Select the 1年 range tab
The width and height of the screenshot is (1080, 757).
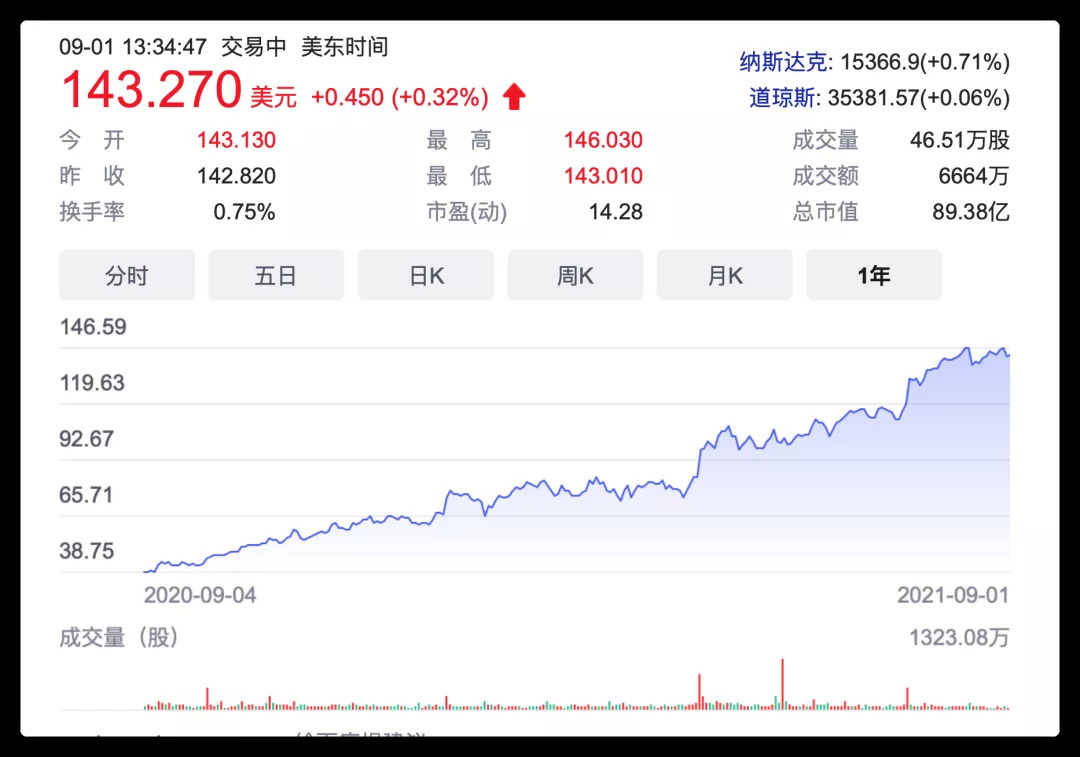pyautogui.click(x=874, y=276)
